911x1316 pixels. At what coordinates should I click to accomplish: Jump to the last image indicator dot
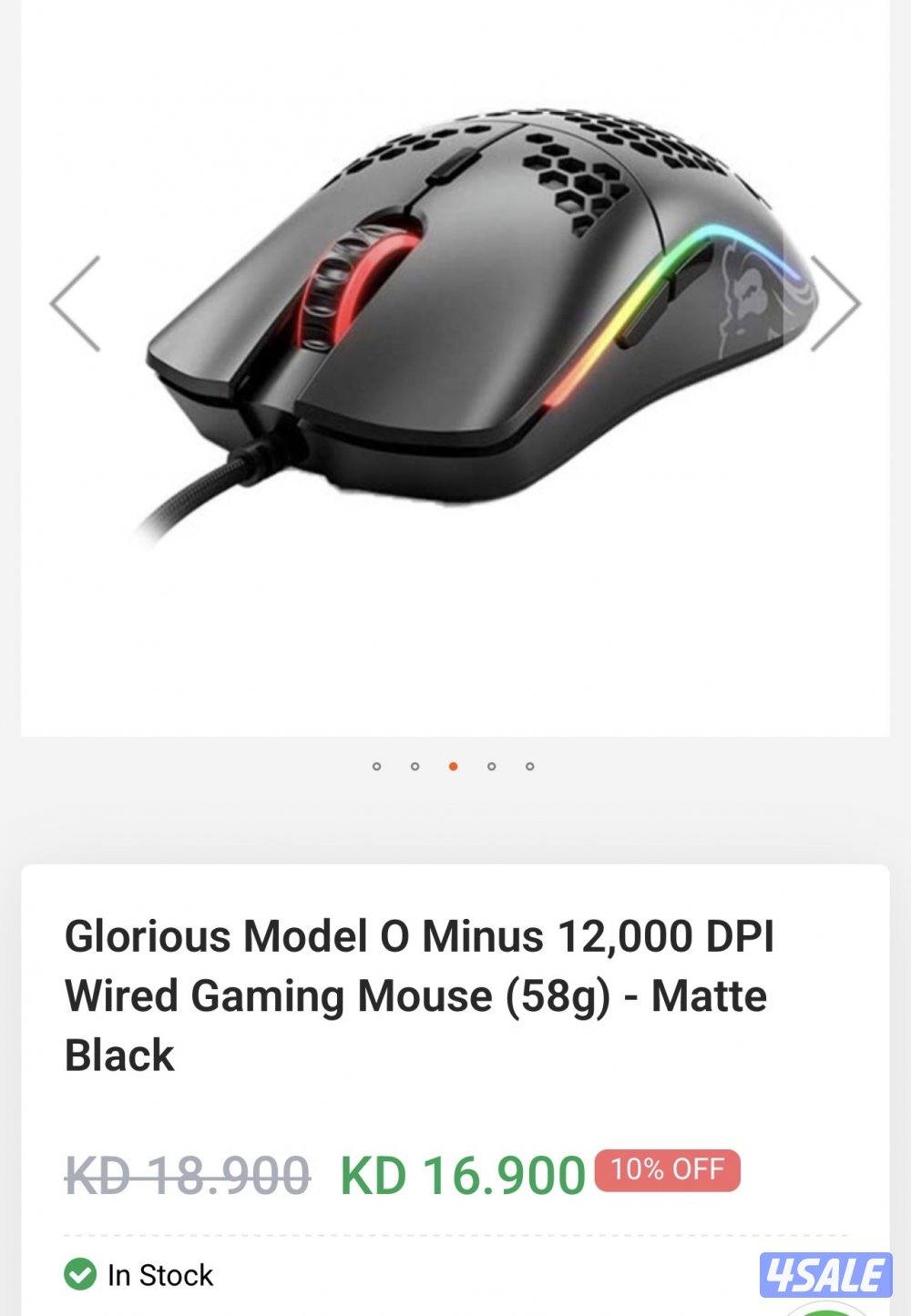[529, 766]
